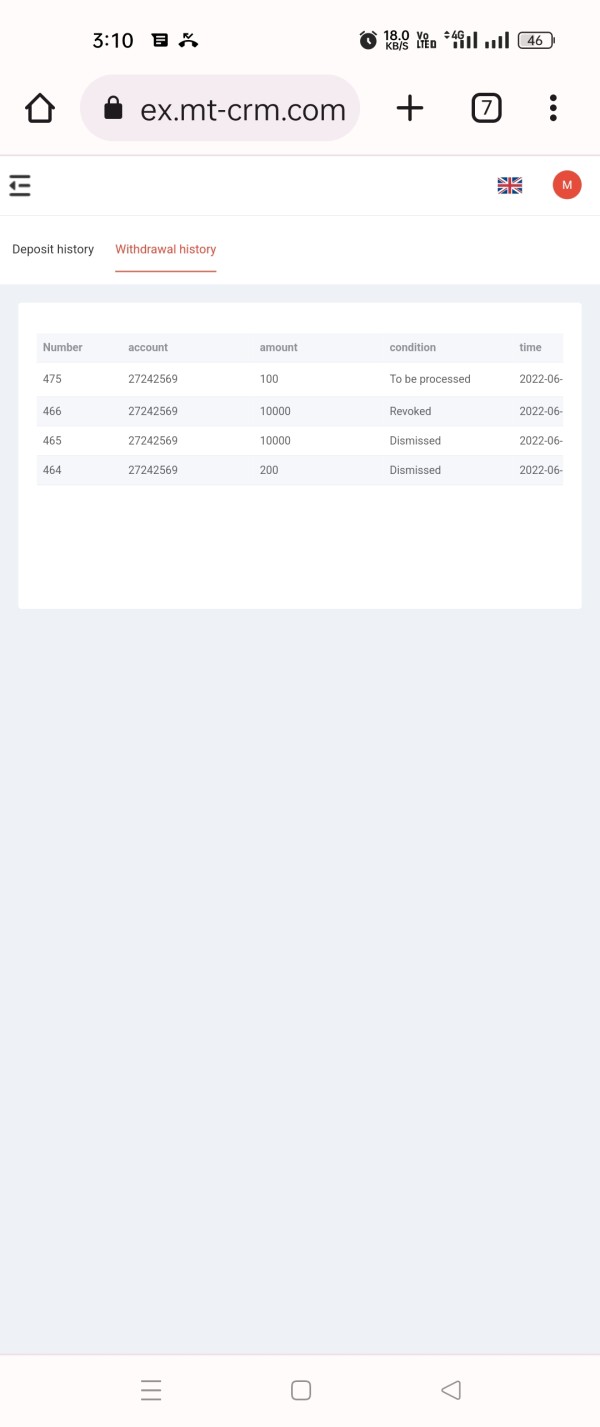The width and height of the screenshot is (600, 1427).
Task: Go back with the system back button
Action: click(451, 1390)
